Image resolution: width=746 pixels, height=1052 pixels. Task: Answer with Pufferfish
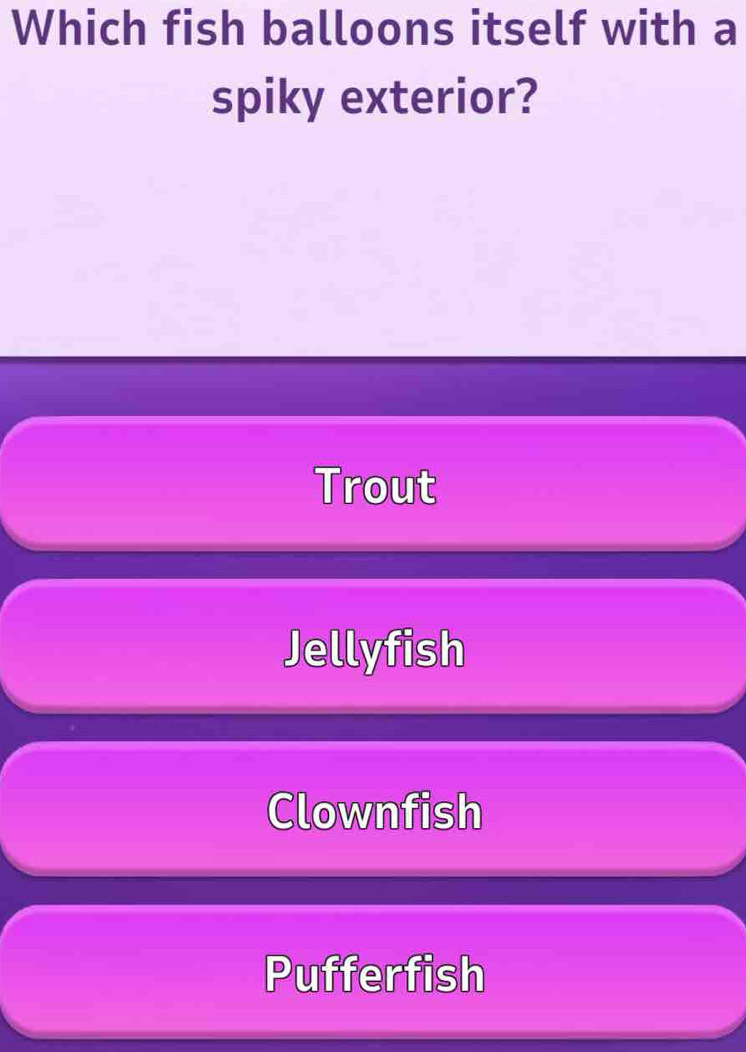[374, 973]
